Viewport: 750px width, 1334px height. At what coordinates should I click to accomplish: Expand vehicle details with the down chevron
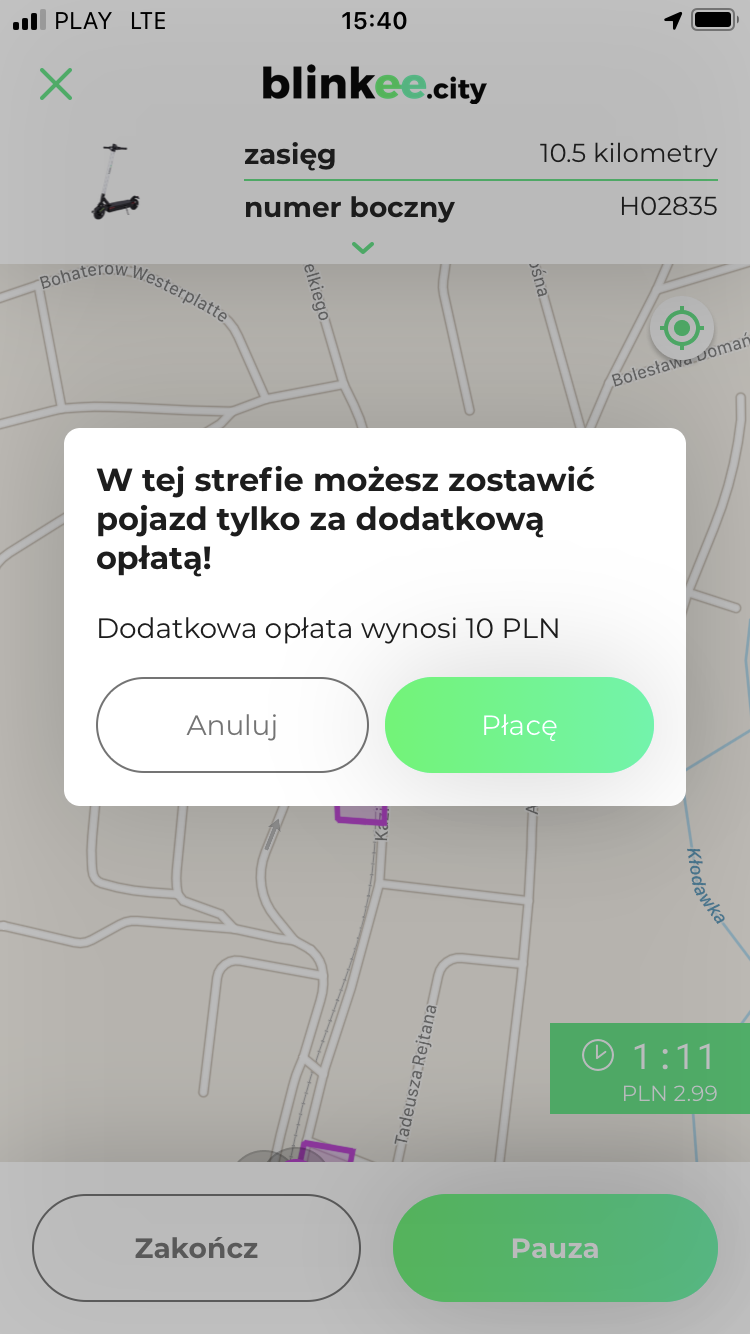coord(362,247)
